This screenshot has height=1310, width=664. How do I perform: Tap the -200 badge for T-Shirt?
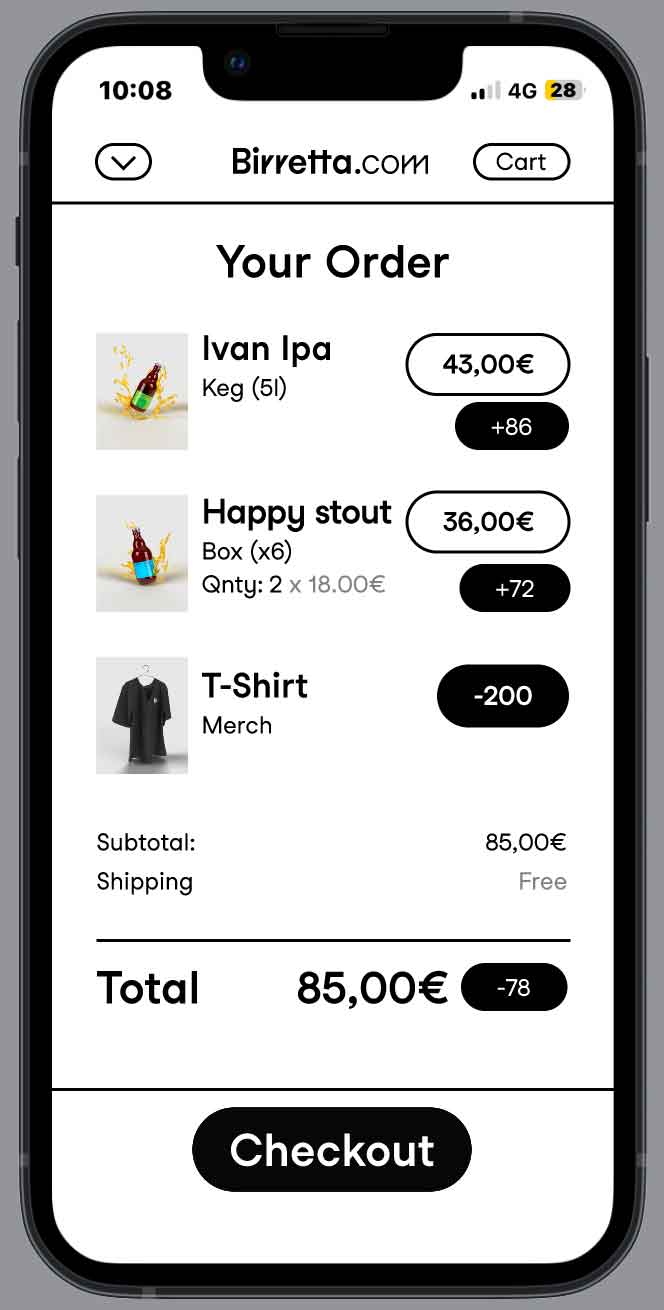tap(502, 696)
